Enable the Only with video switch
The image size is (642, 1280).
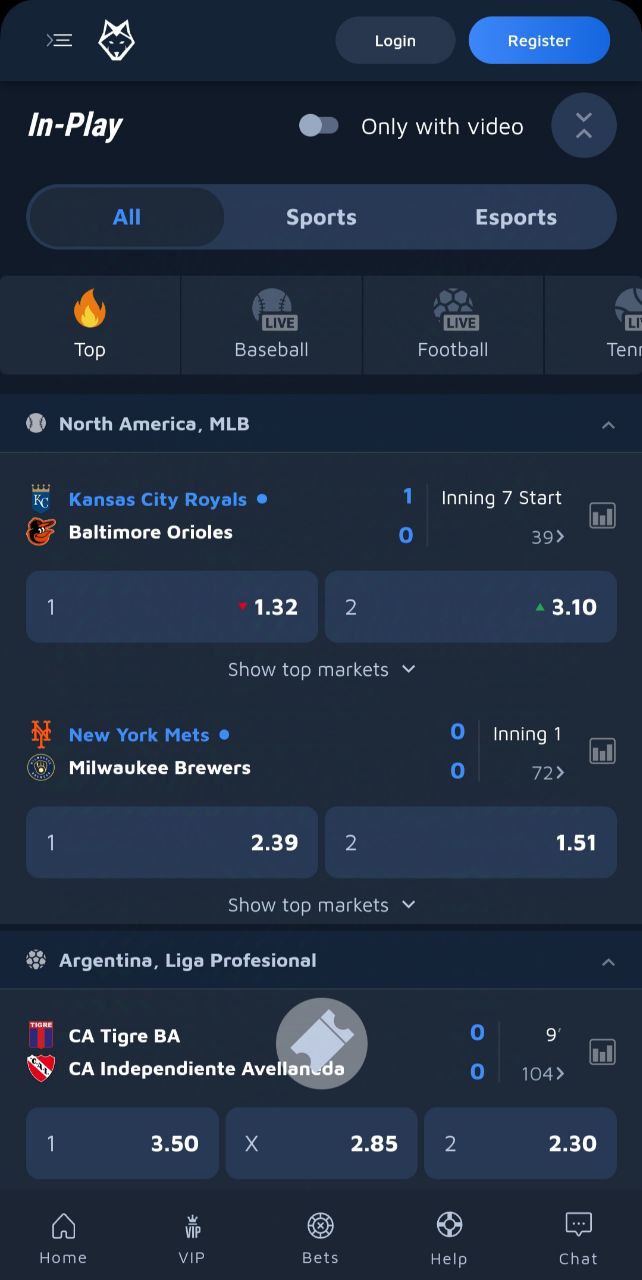319,126
